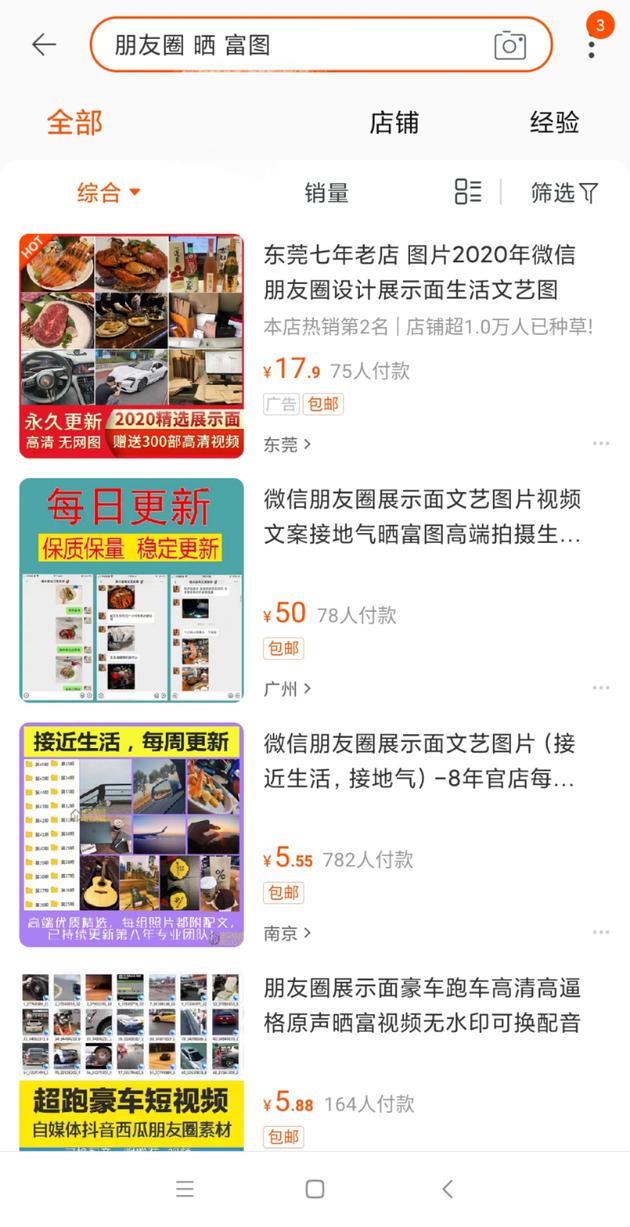Open the ¥50 每日更新 product listing
The height and width of the screenshot is (1227, 630).
(420, 517)
